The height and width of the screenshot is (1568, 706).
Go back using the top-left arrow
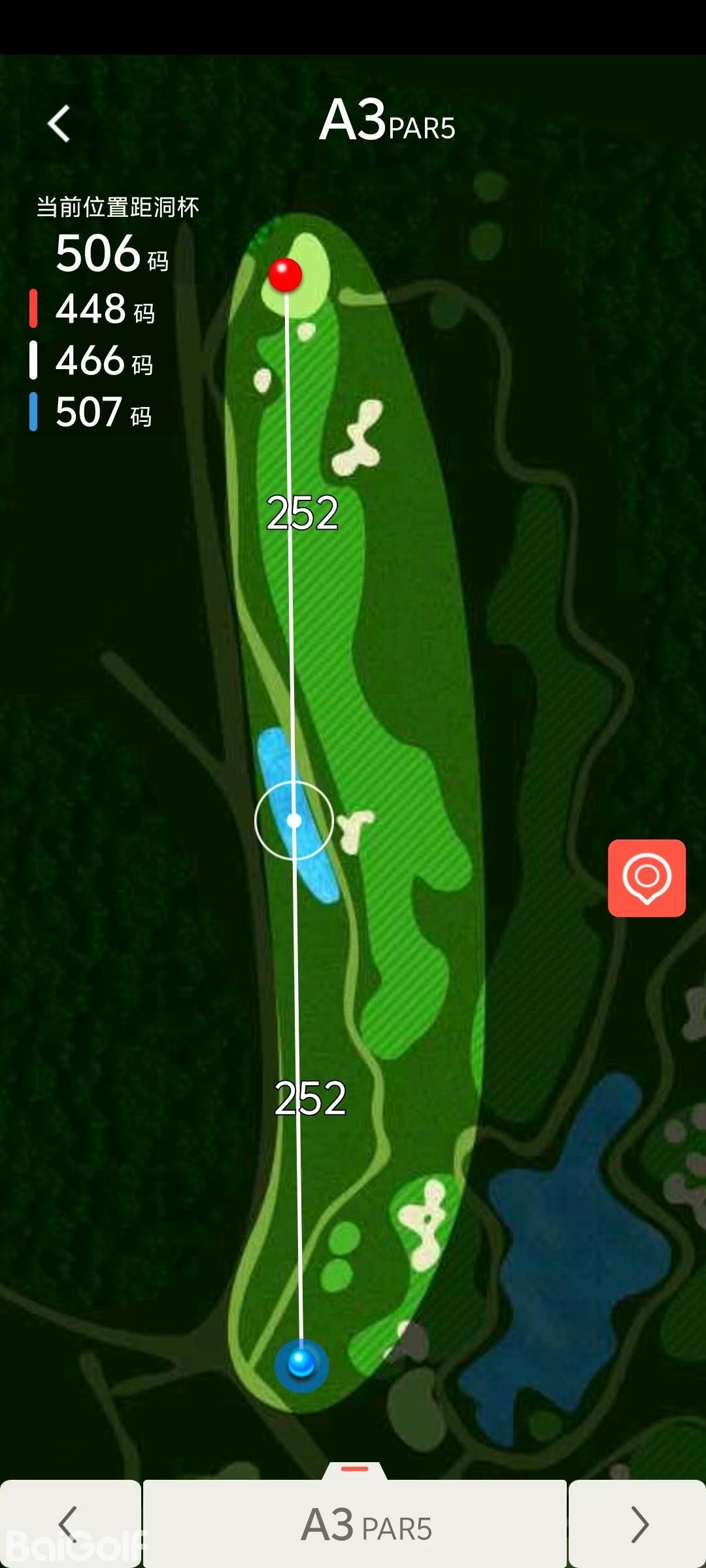coord(59,123)
